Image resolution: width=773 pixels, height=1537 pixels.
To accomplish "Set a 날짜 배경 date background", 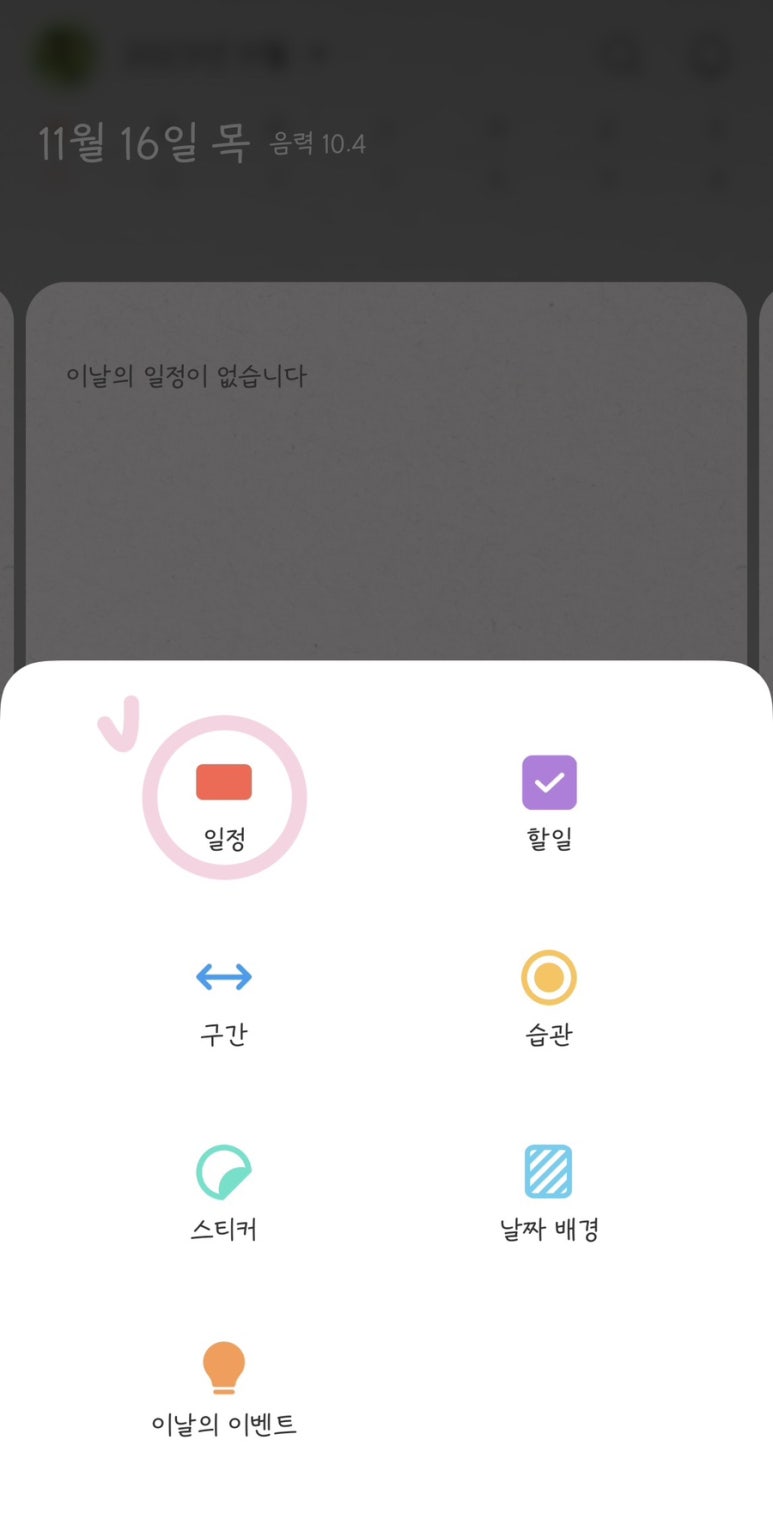I will [x=549, y=1193].
